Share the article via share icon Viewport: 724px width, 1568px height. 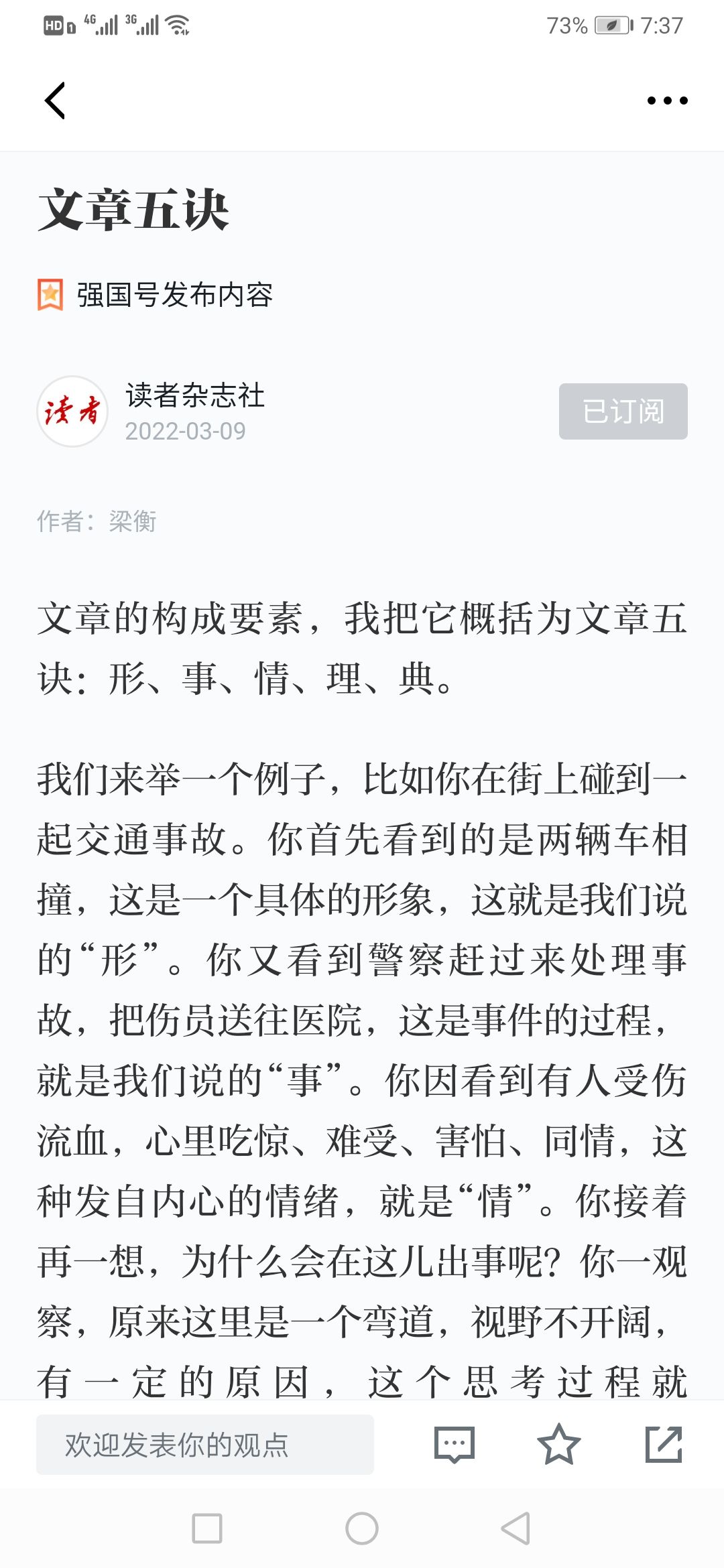664,1444
